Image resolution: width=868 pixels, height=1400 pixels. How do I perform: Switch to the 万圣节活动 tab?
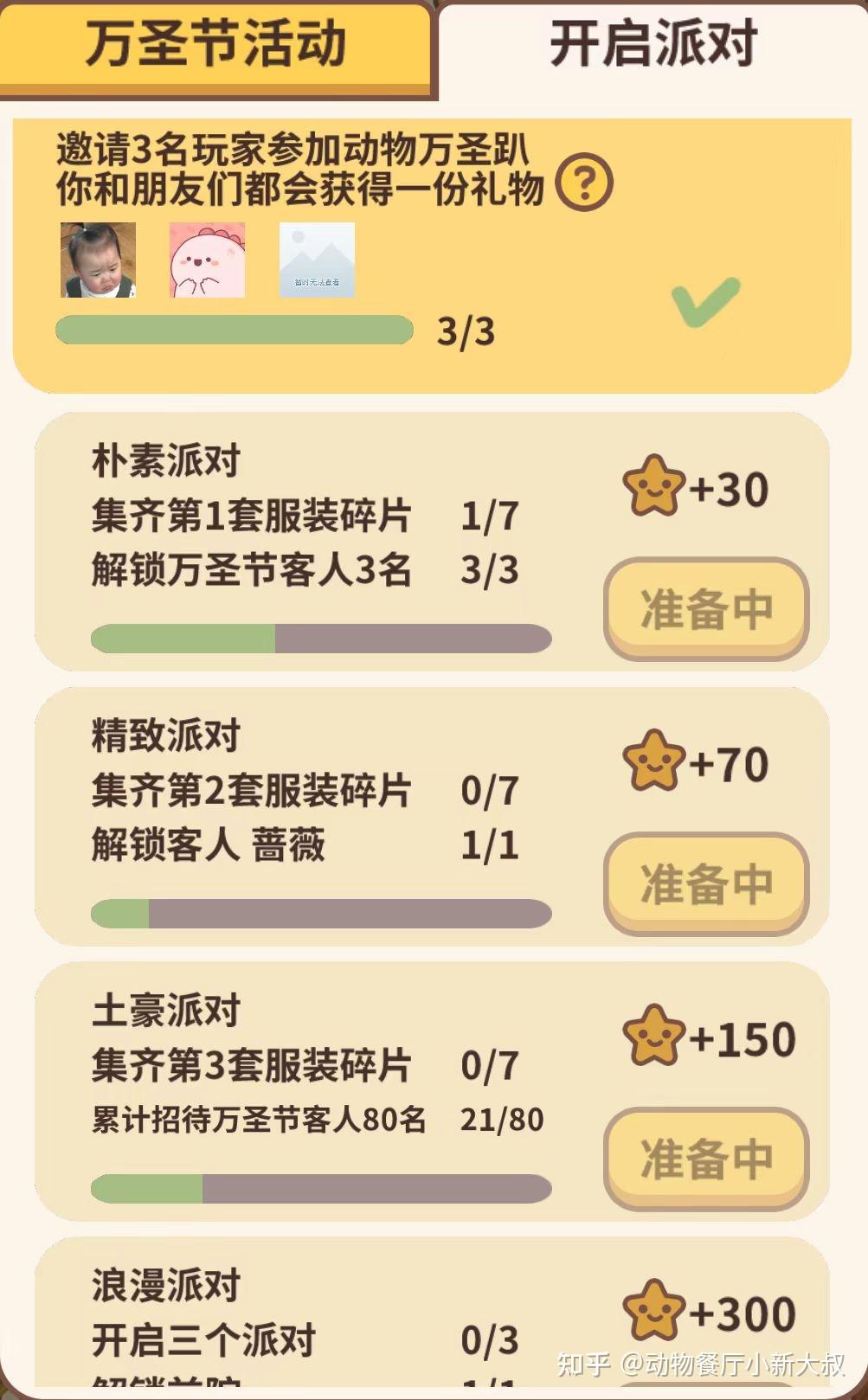click(x=215, y=45)
